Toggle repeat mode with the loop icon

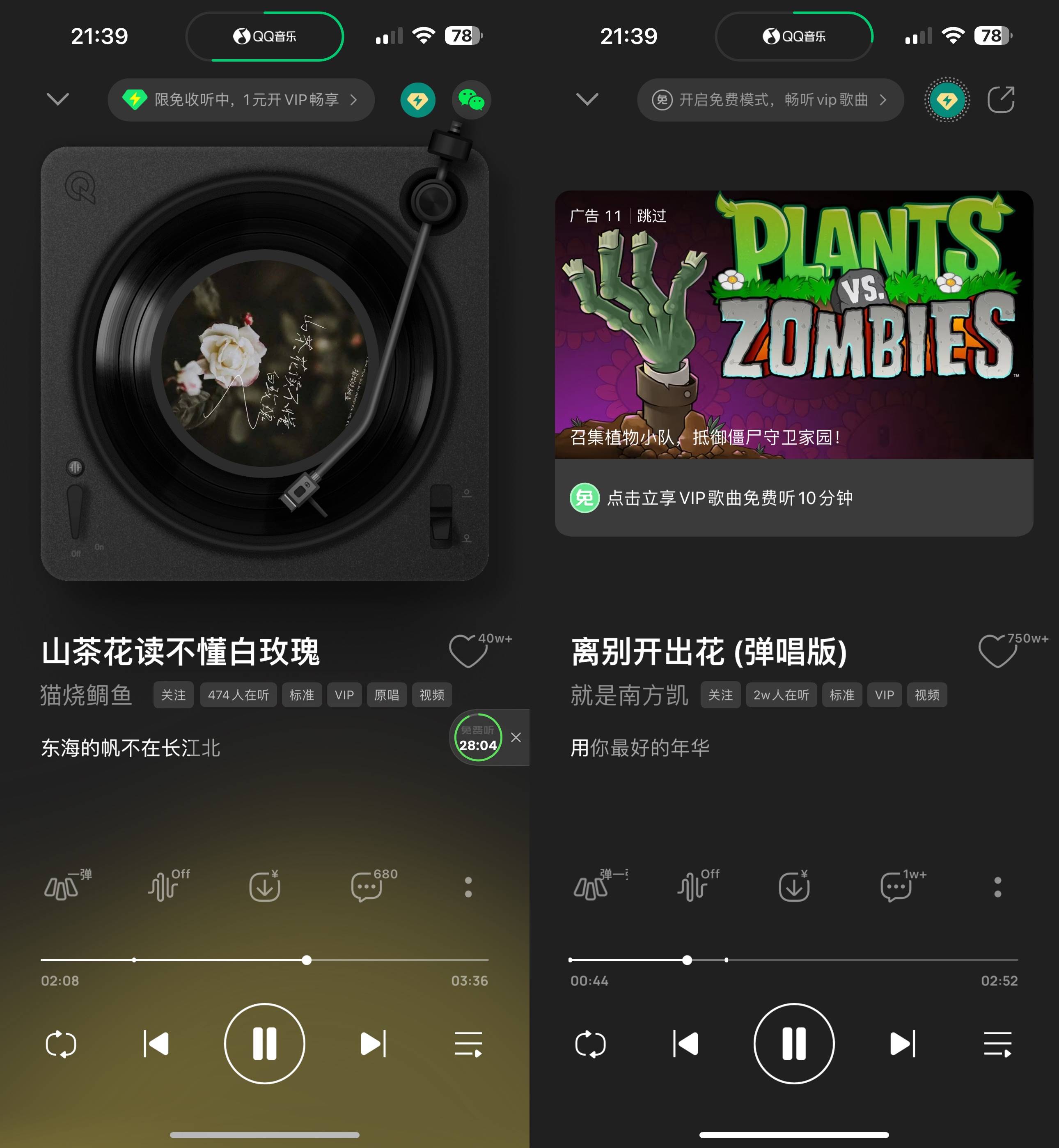pyautogui.click(x=62, y=1043)
